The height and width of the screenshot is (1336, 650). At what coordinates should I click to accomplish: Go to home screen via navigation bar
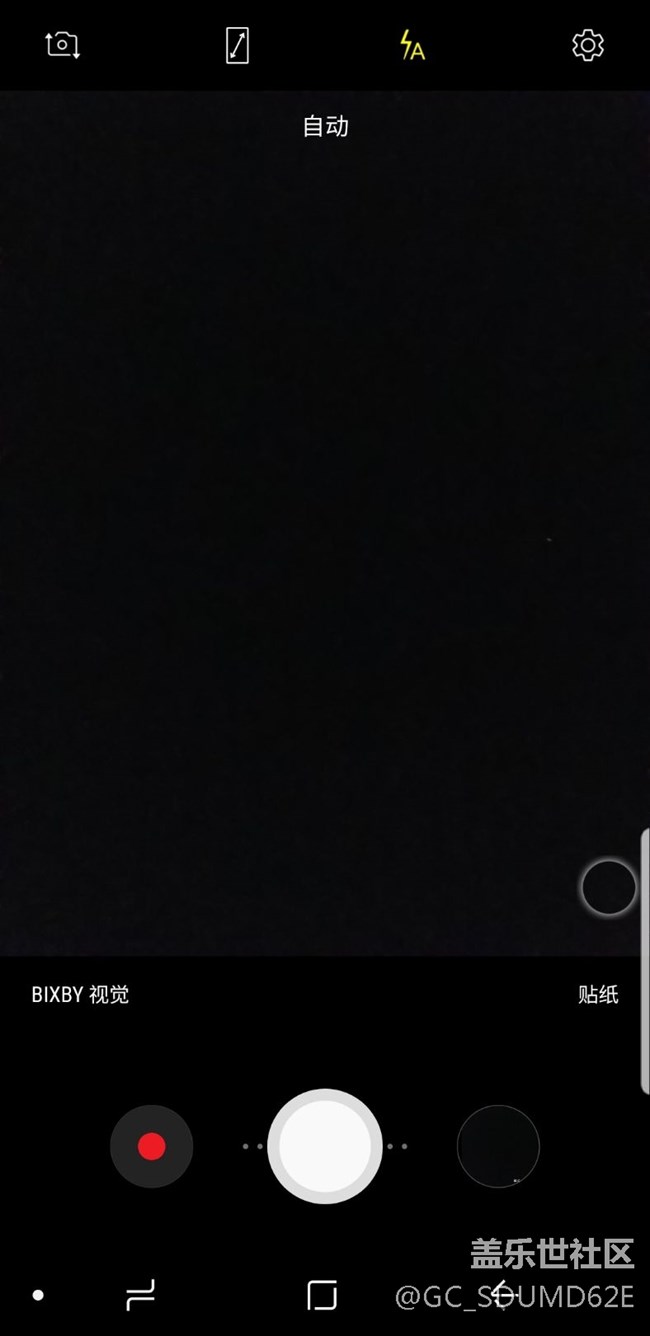tap(322, 1296)
